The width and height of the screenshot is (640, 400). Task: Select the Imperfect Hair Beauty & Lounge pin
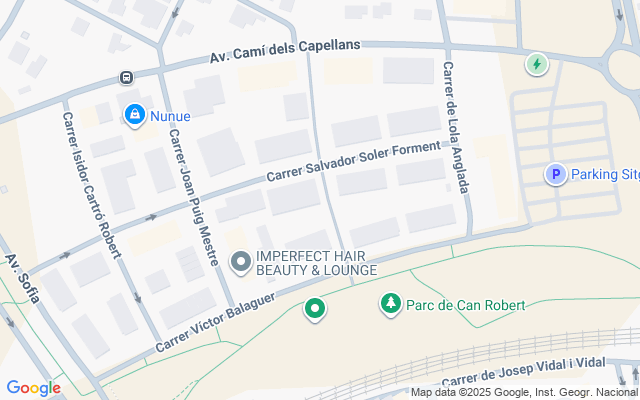[241, 263]
